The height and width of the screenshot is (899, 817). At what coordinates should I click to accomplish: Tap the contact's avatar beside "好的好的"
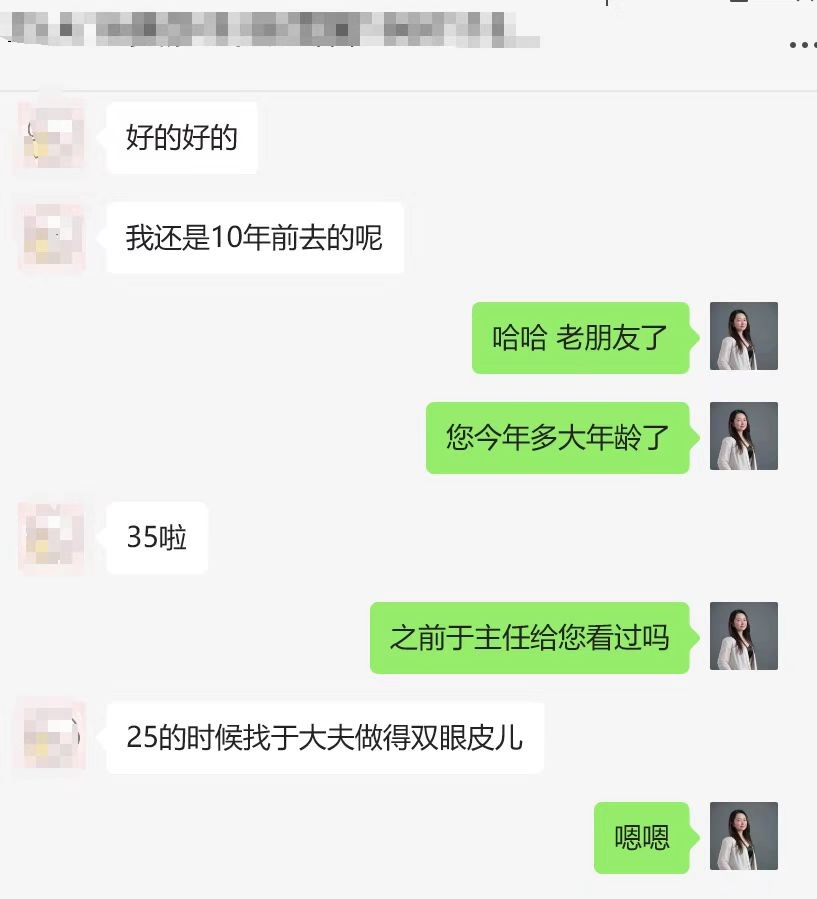52,137
